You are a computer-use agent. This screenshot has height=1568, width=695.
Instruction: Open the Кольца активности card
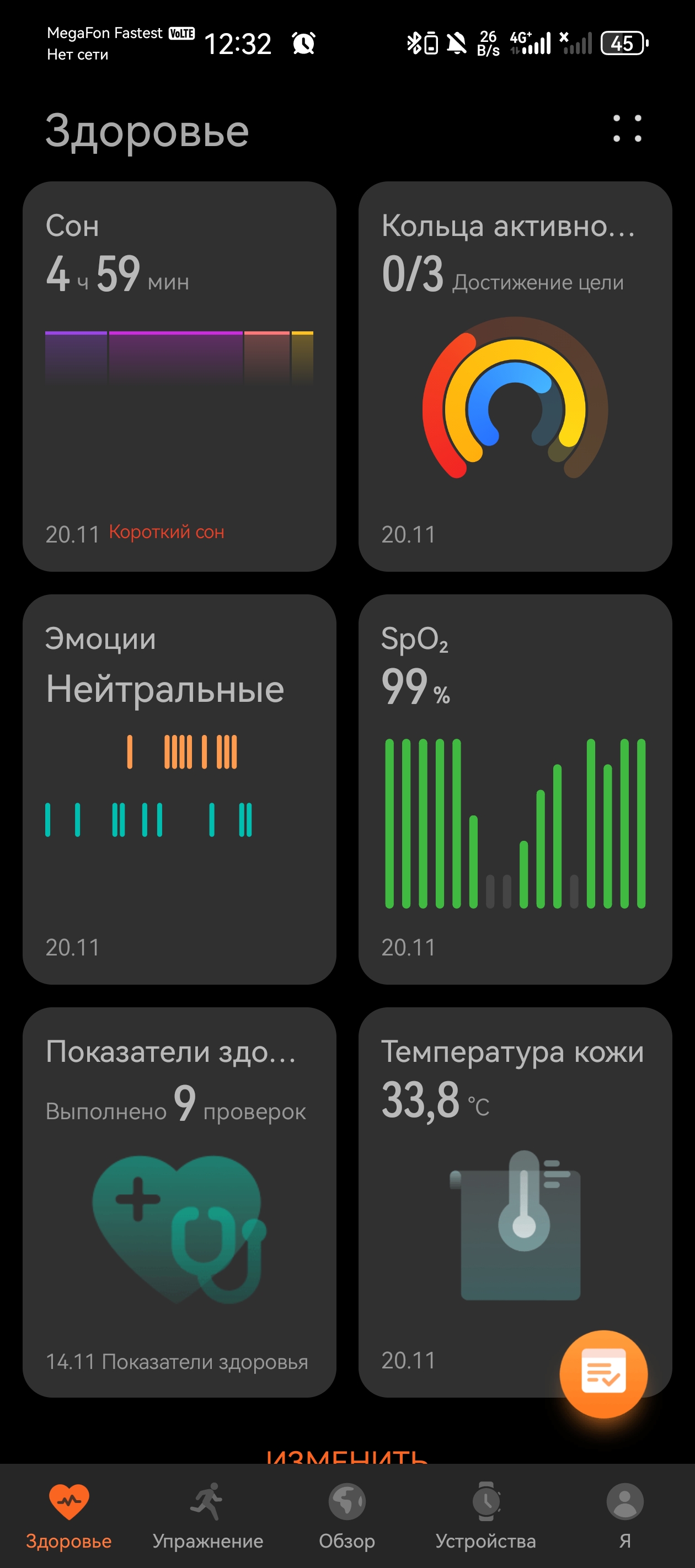(515, 376)
